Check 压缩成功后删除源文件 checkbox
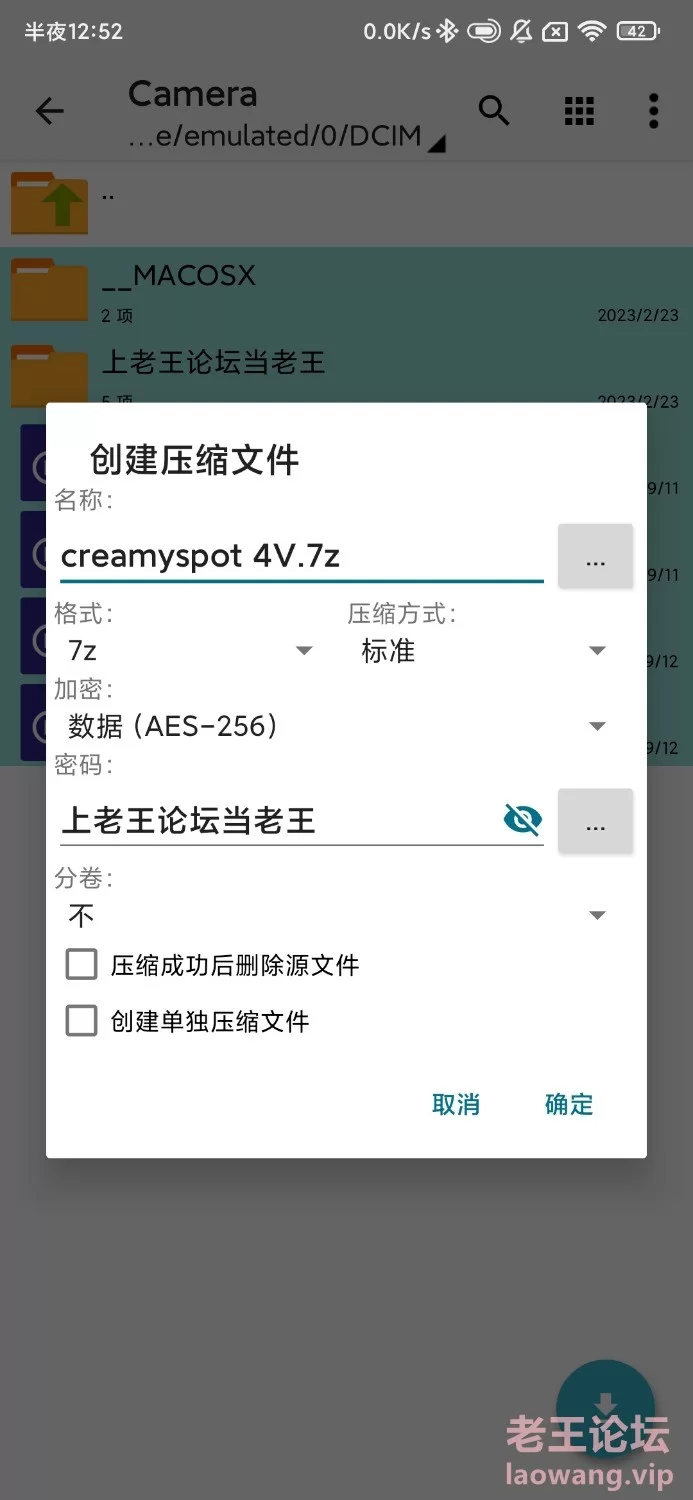Image resolution: width=693 pixels, height=1500 pixels. [82, 965]
